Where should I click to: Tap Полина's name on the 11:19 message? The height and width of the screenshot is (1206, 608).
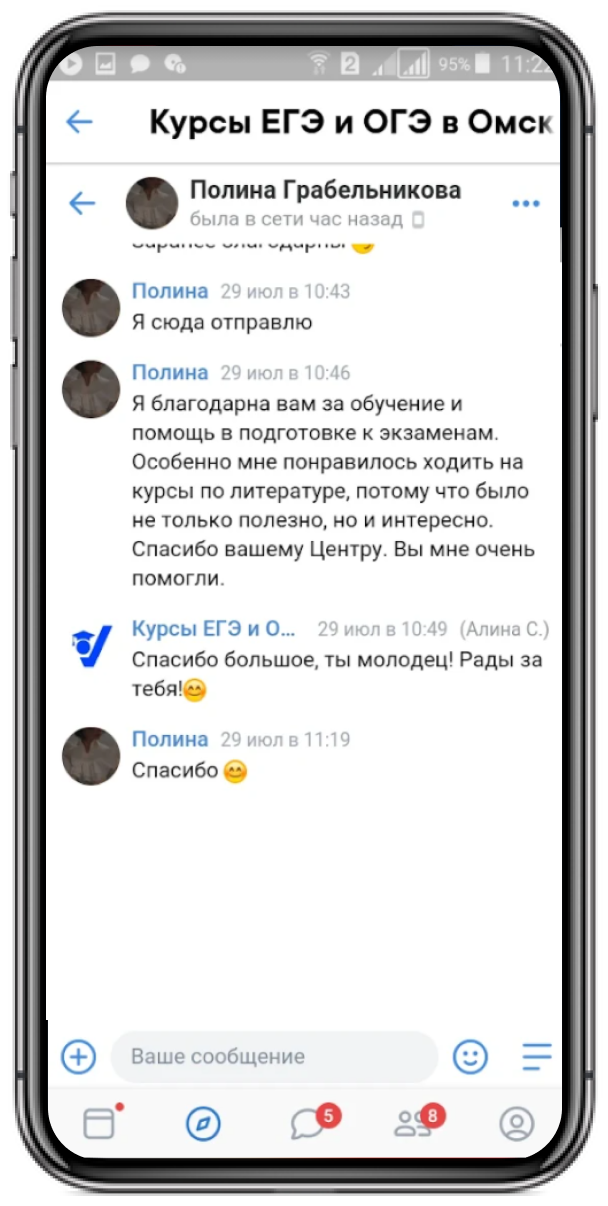tap(170, 739)
